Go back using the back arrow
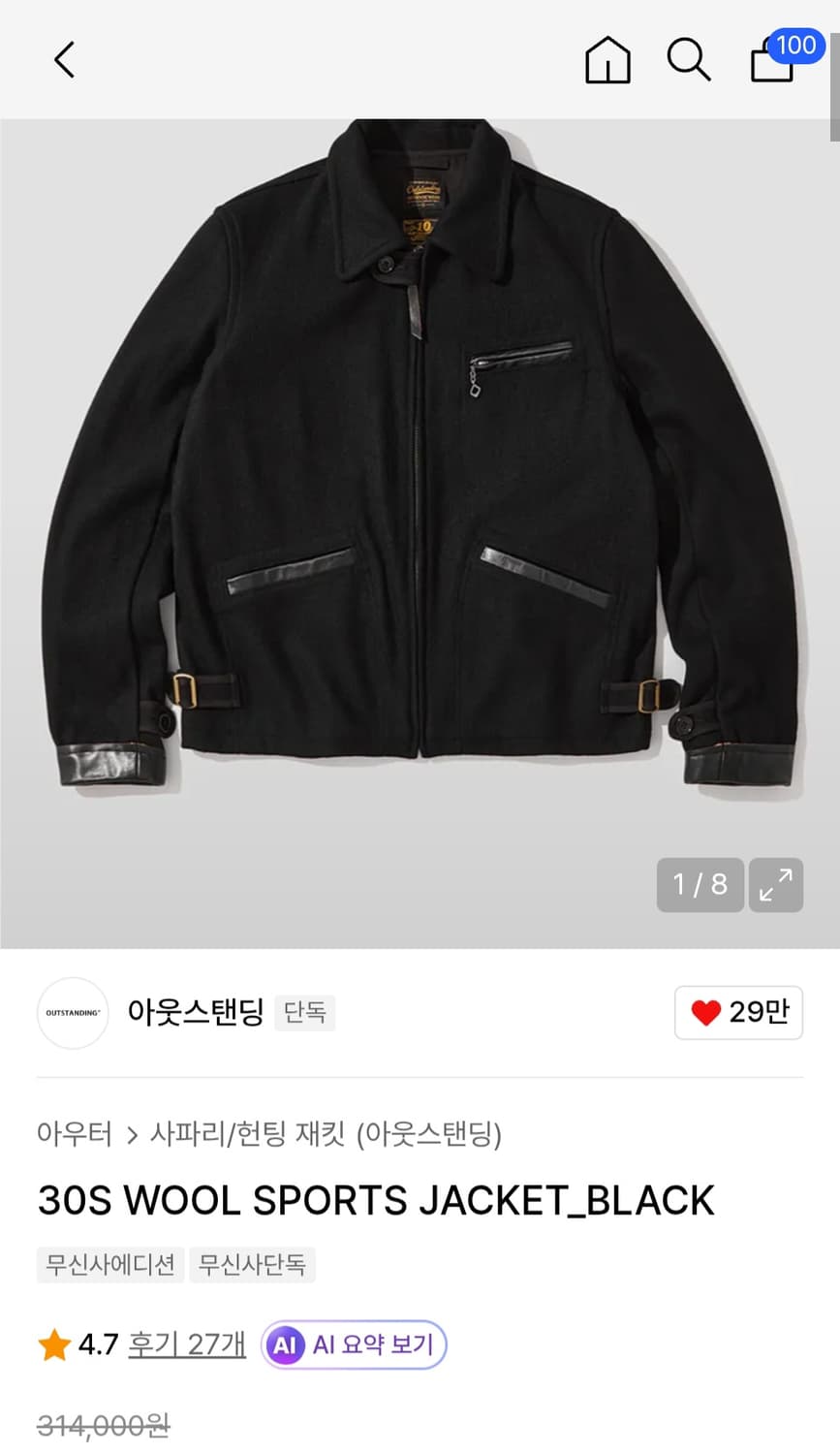 coord(63,59)
